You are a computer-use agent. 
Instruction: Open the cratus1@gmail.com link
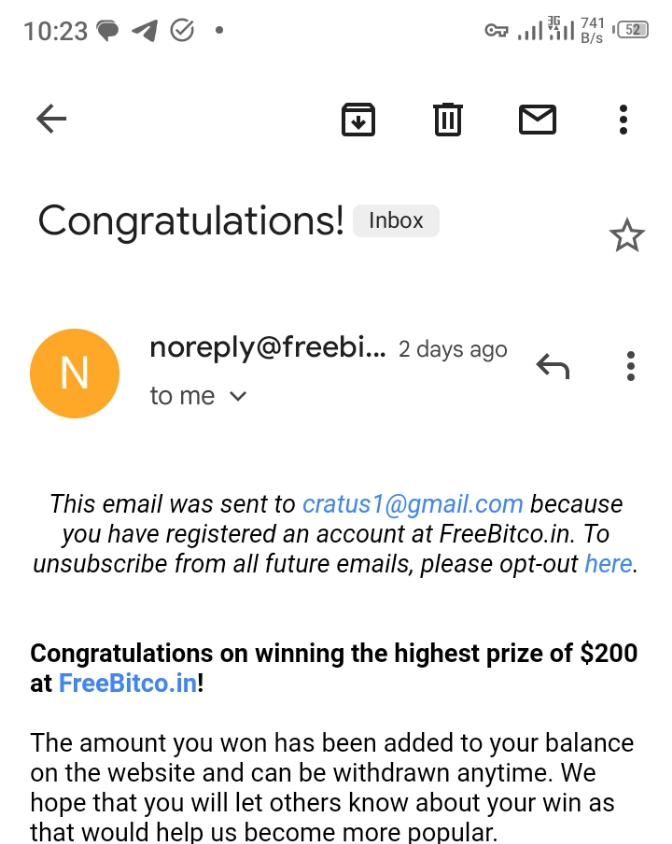[x=412, y=504]
